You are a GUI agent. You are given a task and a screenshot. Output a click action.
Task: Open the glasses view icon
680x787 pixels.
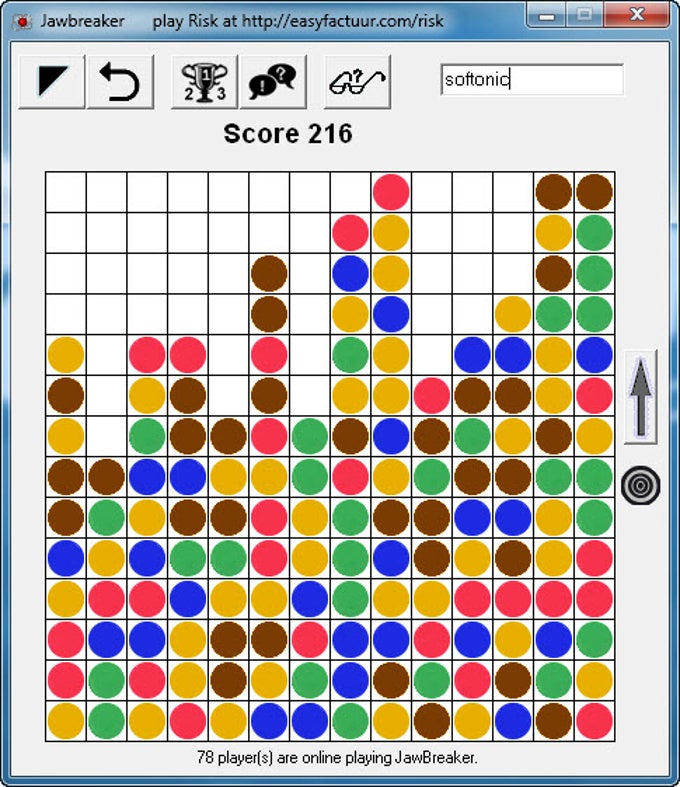(x=357, y=82)
